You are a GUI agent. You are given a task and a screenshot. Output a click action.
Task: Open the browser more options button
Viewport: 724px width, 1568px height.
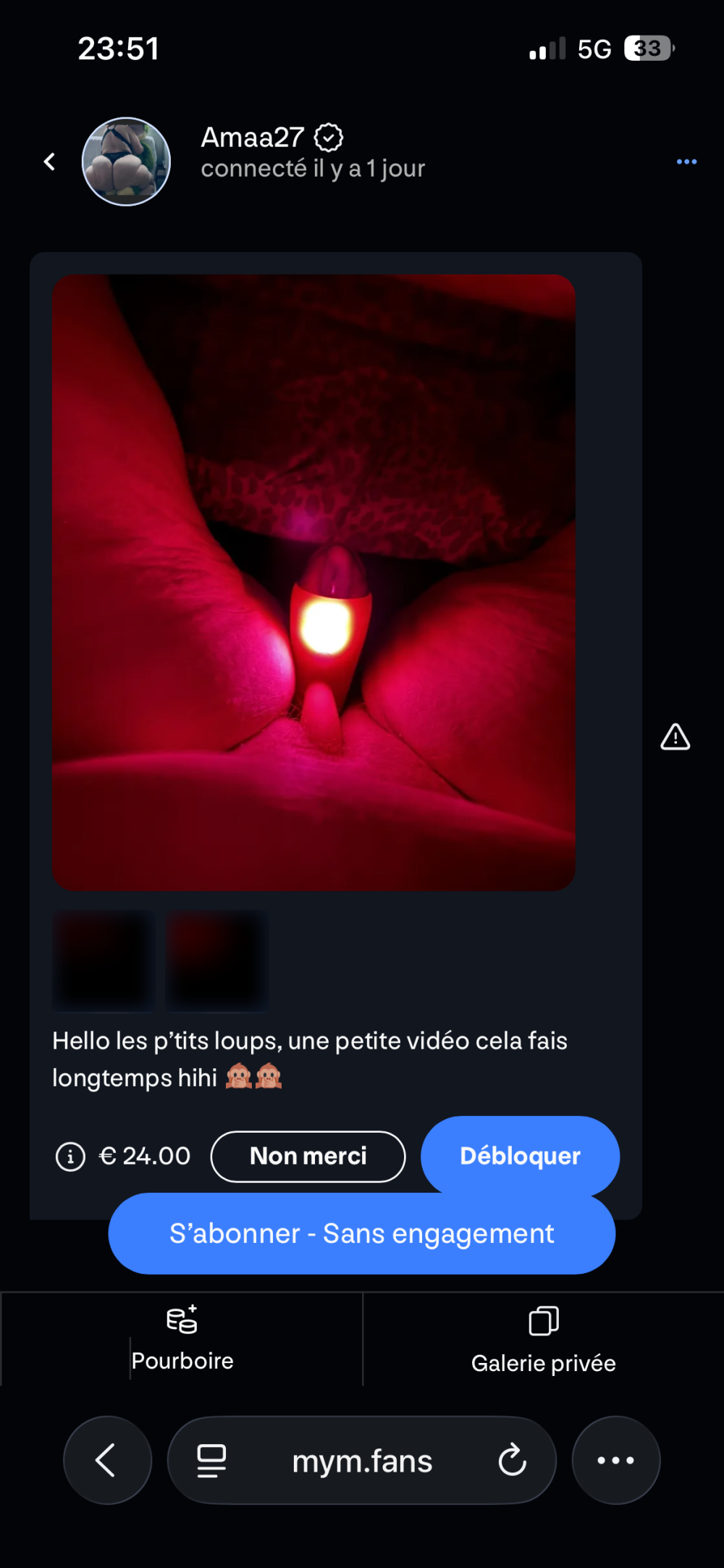coord(615,1460)
